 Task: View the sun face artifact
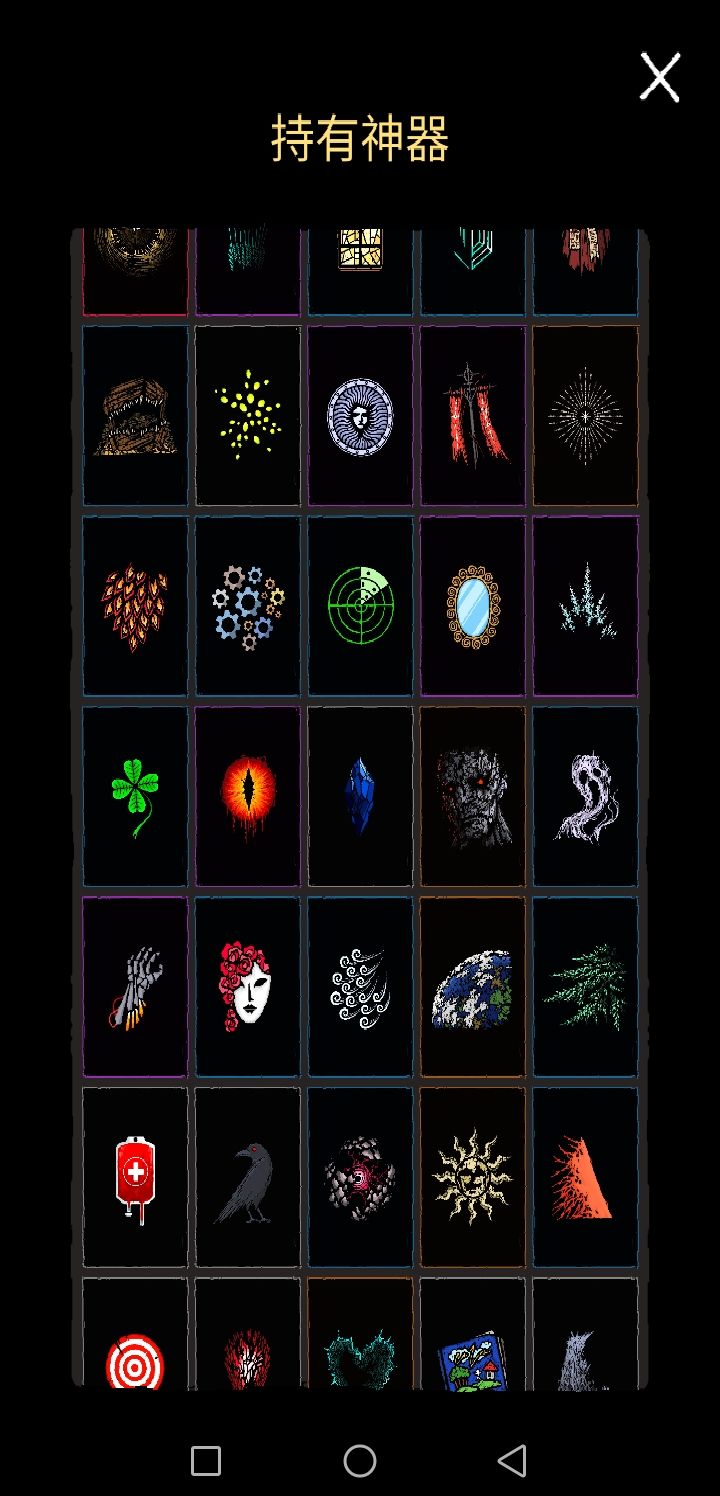(473, 1177)
